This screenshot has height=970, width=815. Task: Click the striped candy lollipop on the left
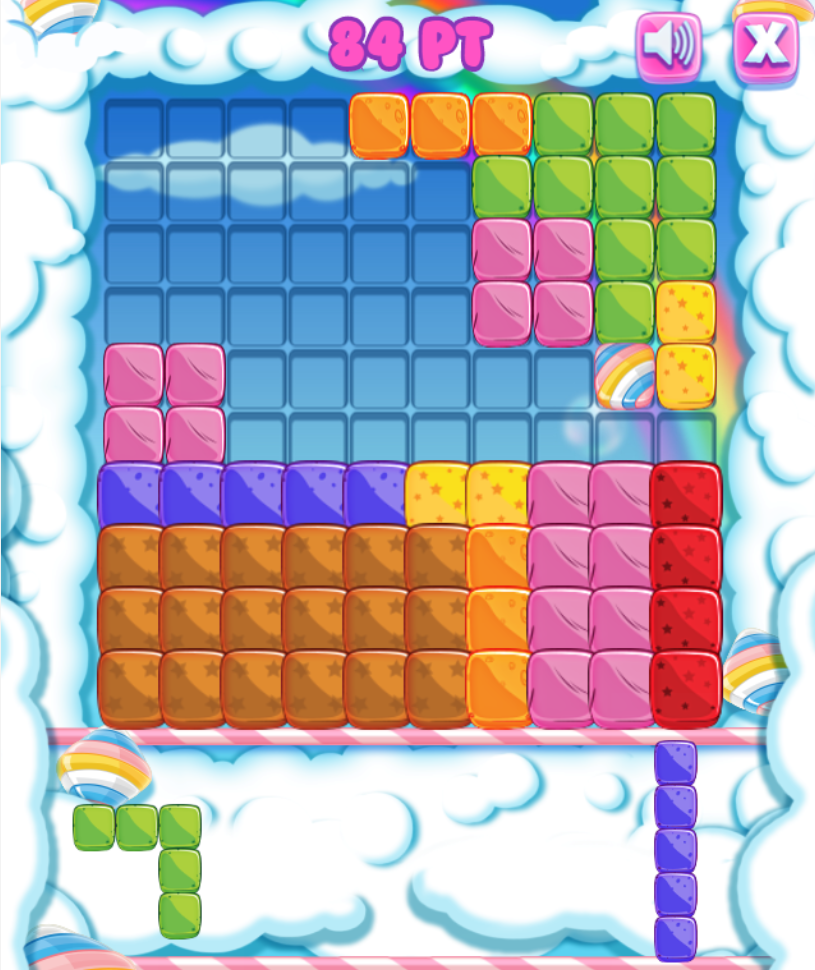103,763
